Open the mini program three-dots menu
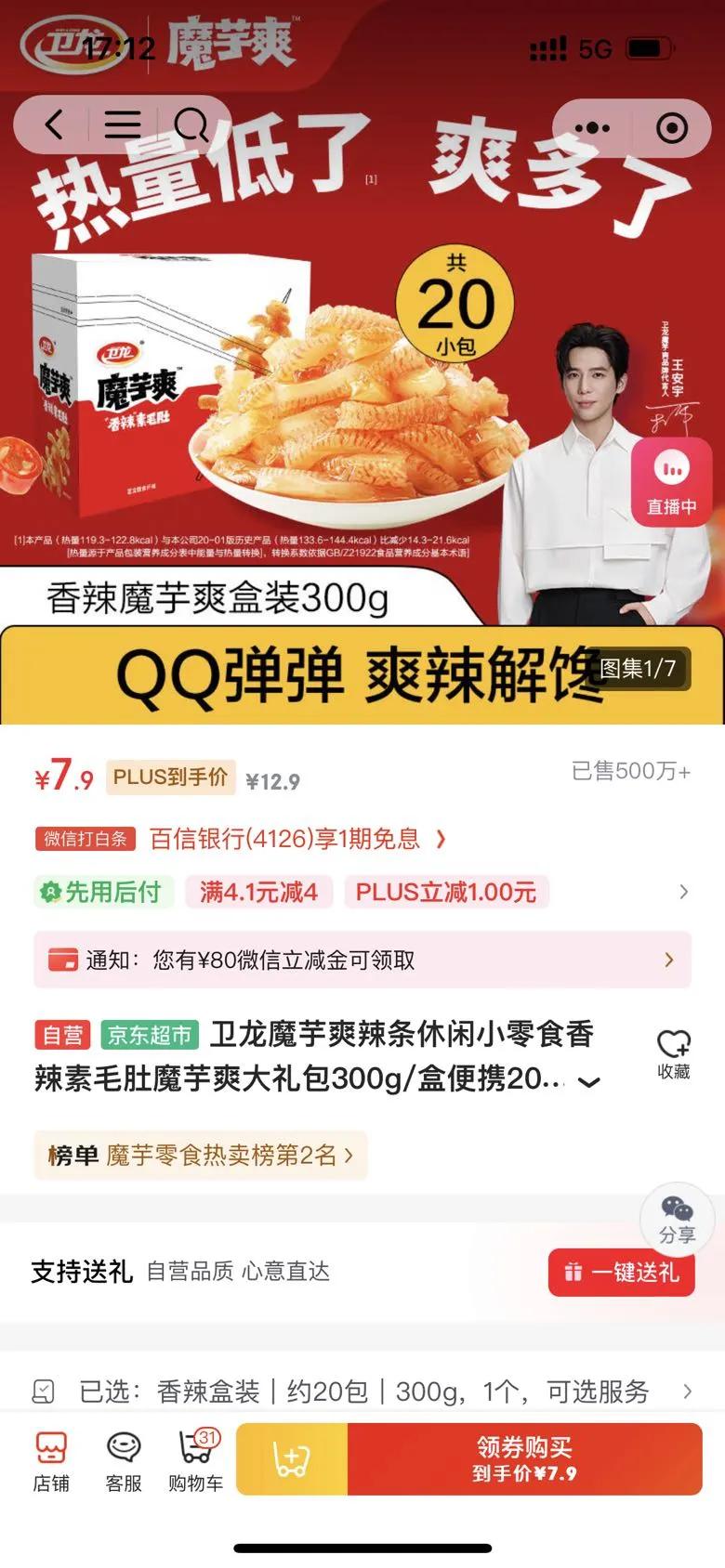Screen dimensions: 725x1568 click(x=592, y=128)
